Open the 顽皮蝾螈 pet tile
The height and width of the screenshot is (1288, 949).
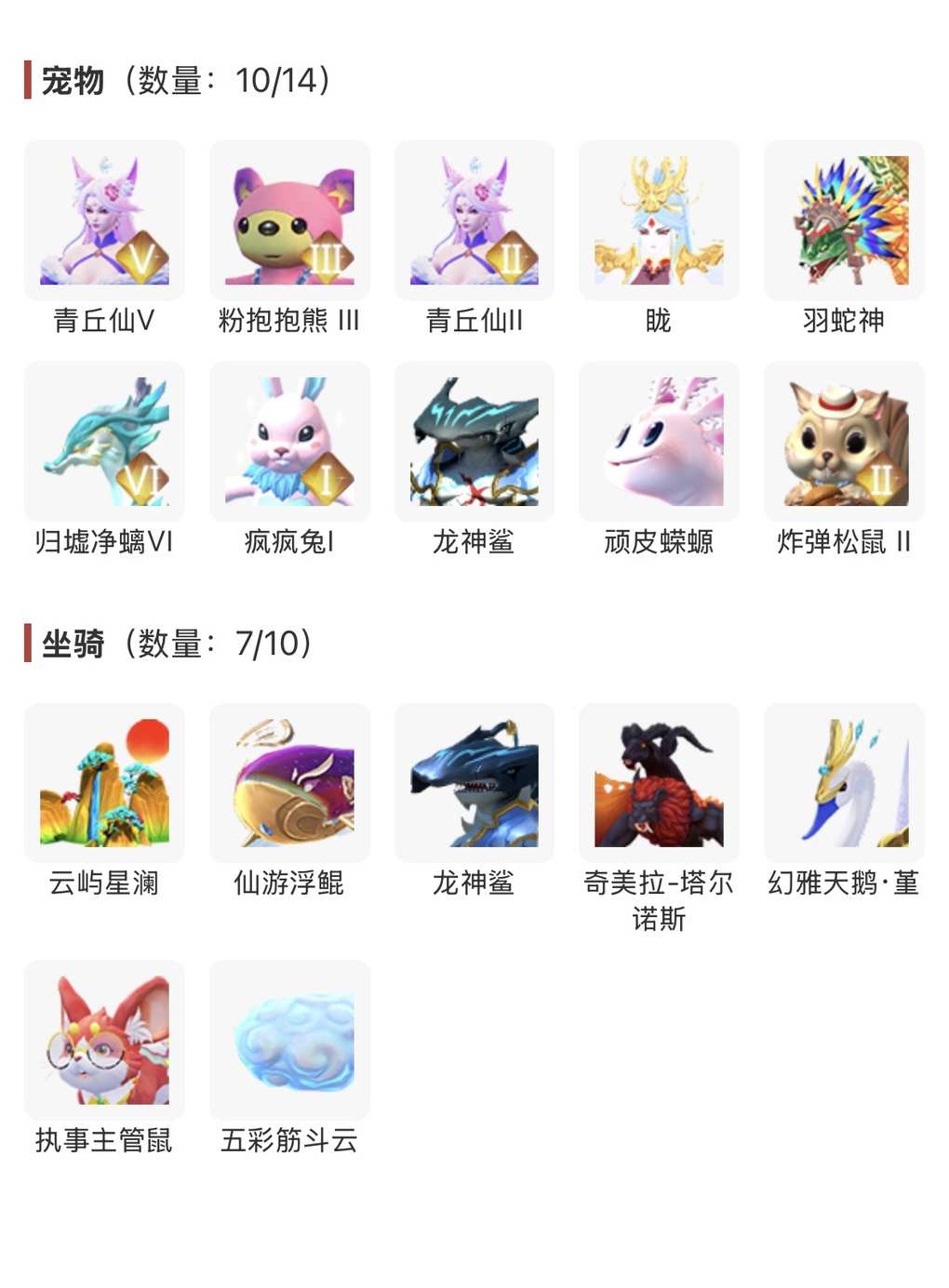[659, 442]
